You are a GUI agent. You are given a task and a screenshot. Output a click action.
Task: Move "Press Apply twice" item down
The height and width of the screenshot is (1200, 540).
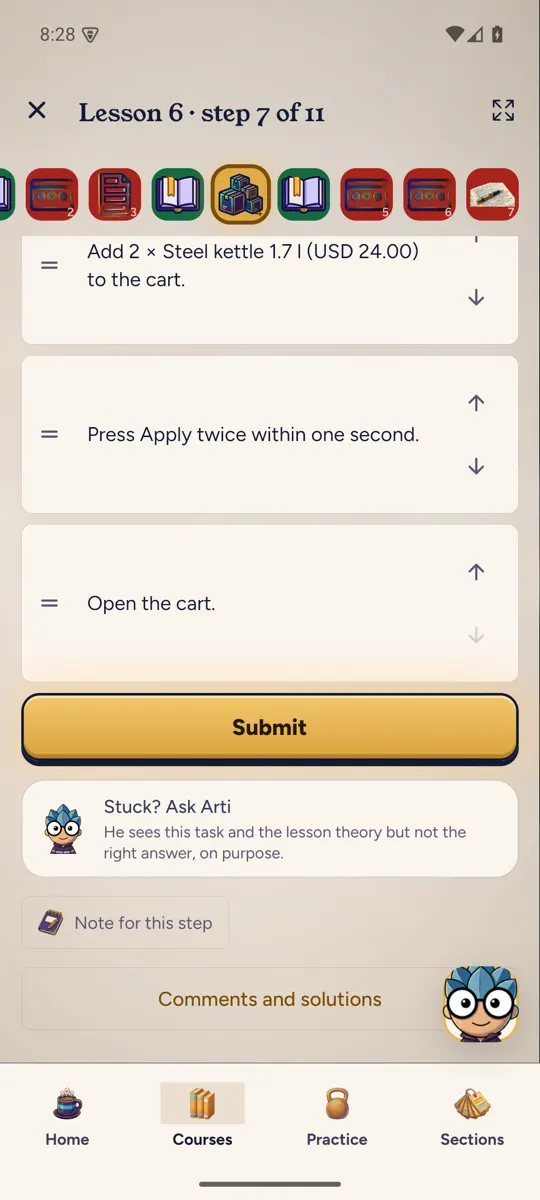[476, 466]
